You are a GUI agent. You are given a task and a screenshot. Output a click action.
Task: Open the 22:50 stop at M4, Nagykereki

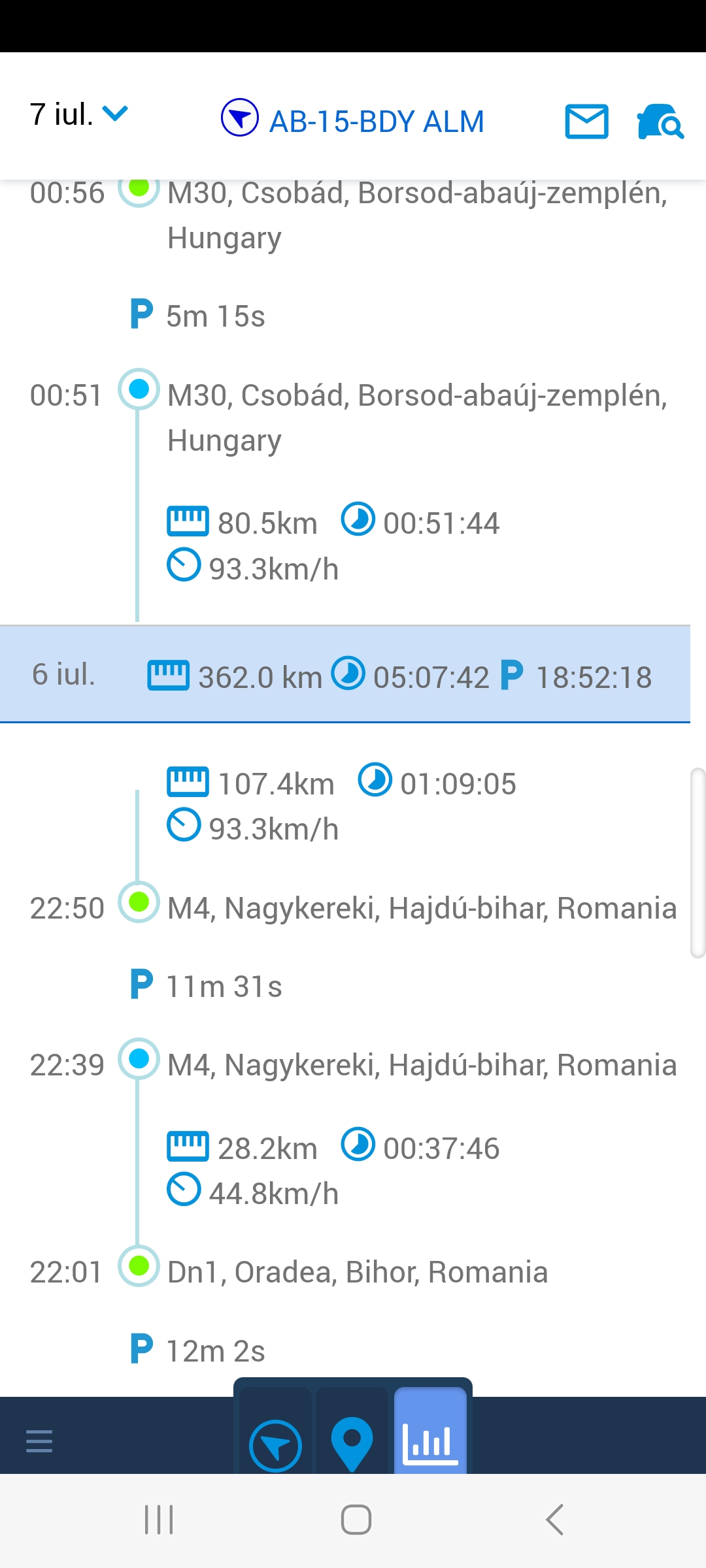click(421, 909)
